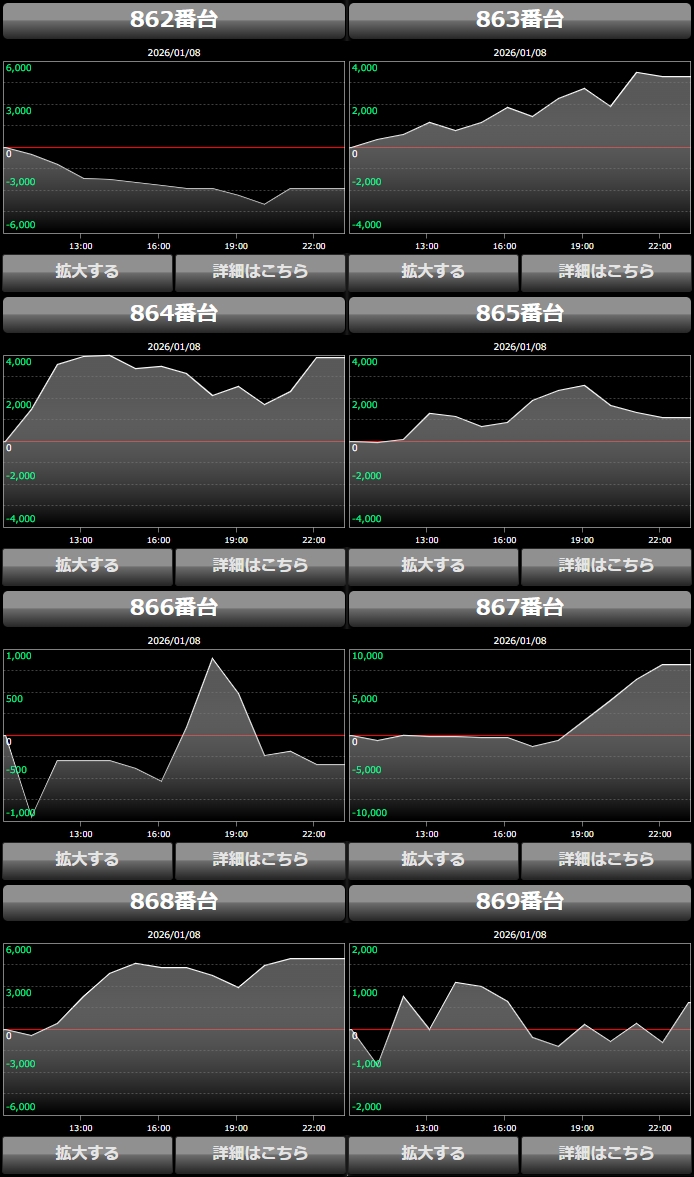The width and height of the screenshot is (694, 1177).
Task: Open 詳細はこちら for machine 867番台
Action: [606, 859]
